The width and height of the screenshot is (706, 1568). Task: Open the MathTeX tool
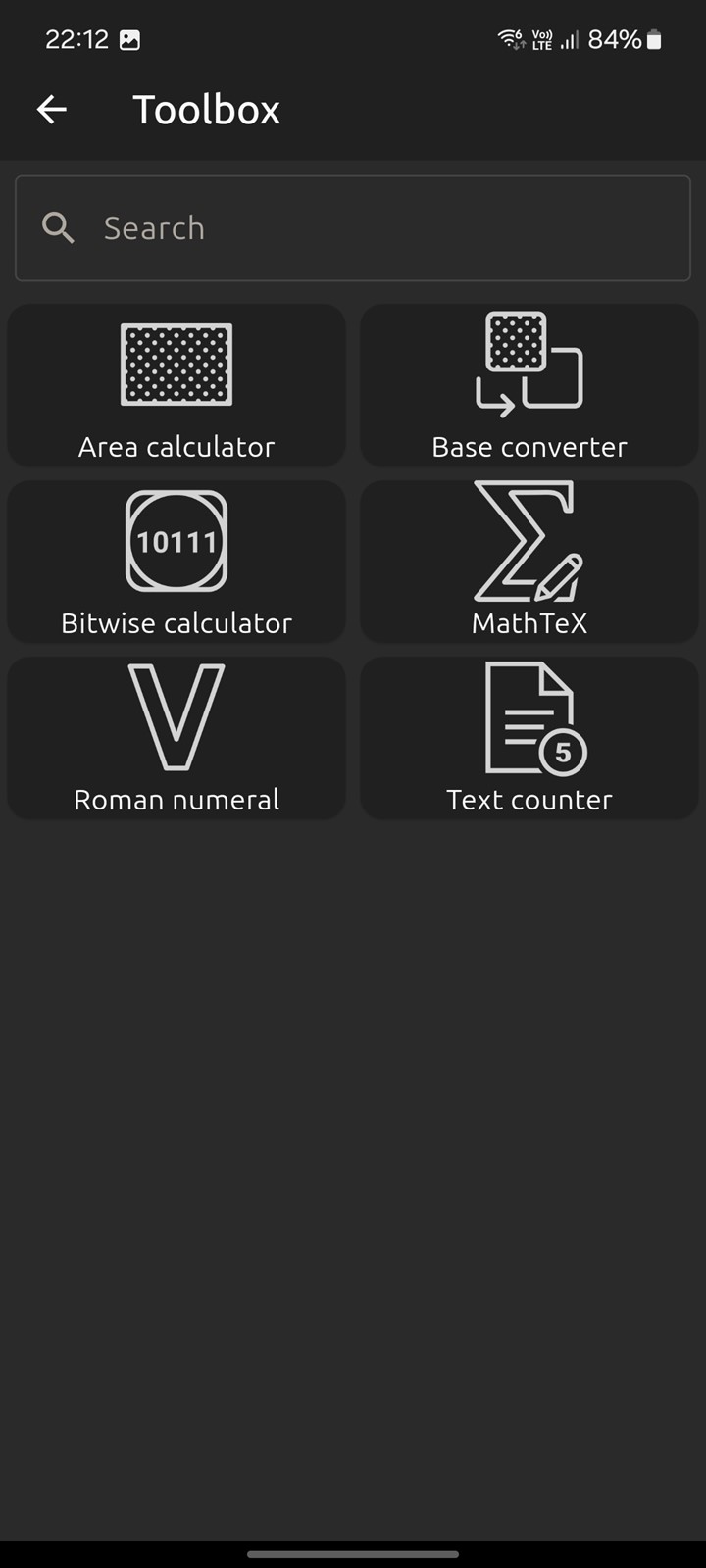click(529, 562)
